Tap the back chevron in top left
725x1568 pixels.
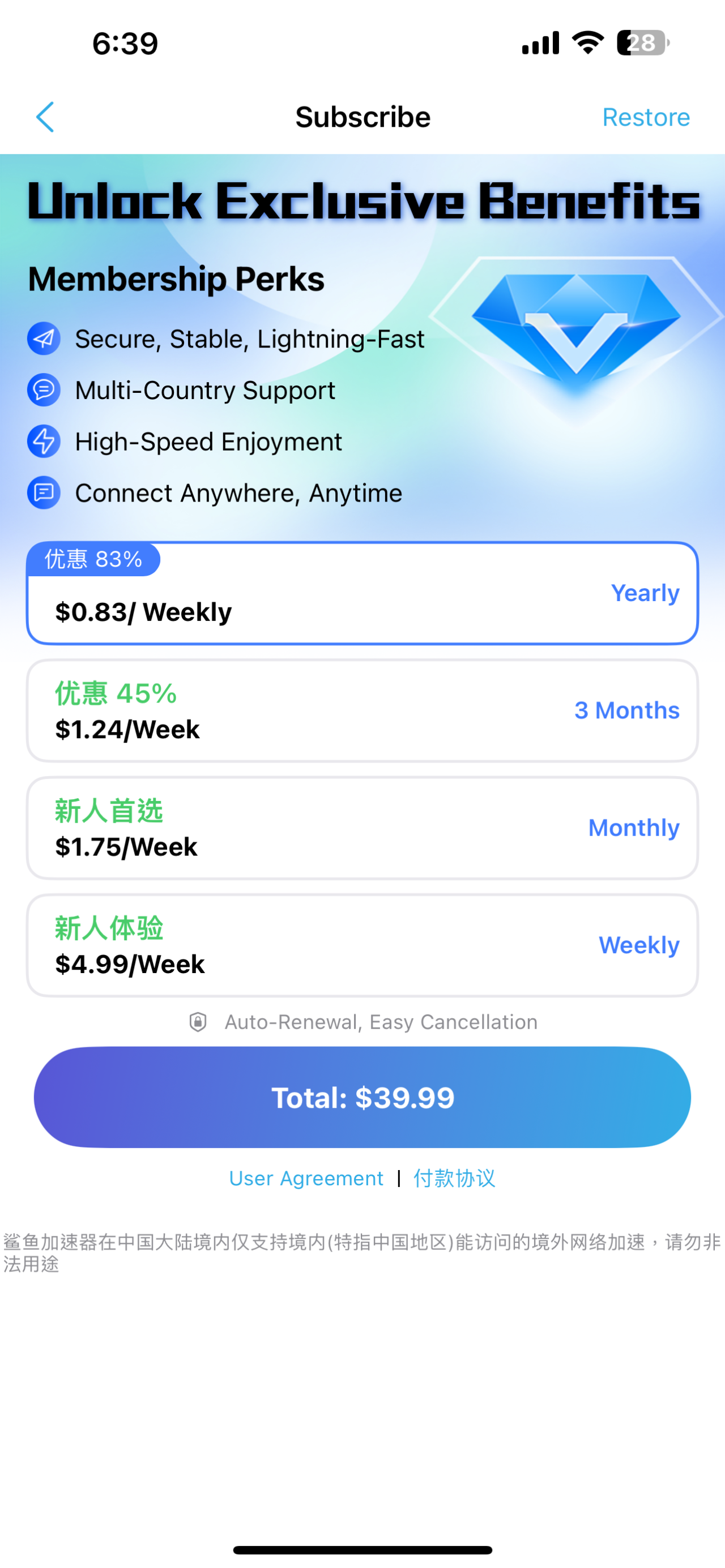[45, 117]
